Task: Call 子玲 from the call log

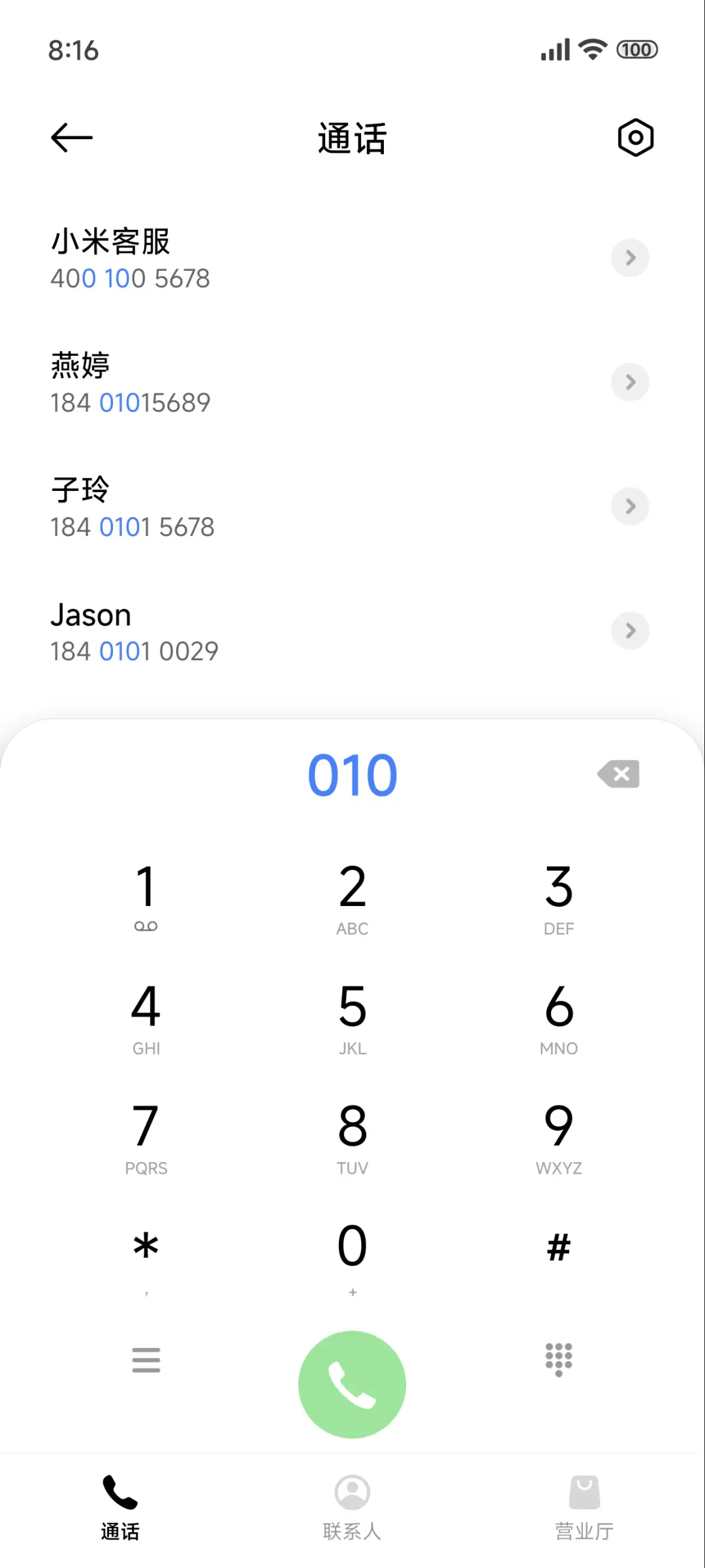Action: click(261, 507)
